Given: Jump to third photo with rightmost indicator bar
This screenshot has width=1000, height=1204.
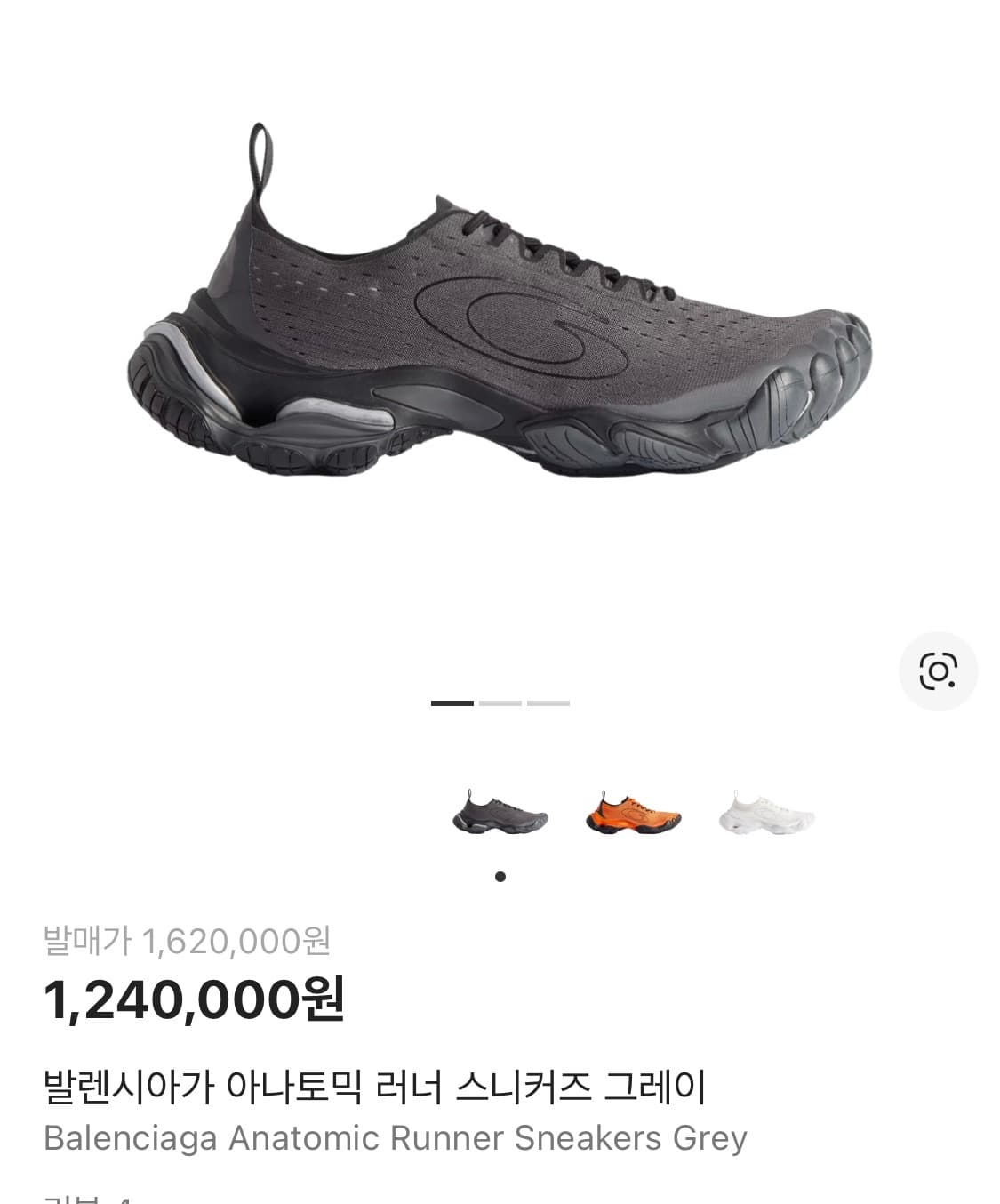Looking at the screenshot, I should (x=548, y=702).
